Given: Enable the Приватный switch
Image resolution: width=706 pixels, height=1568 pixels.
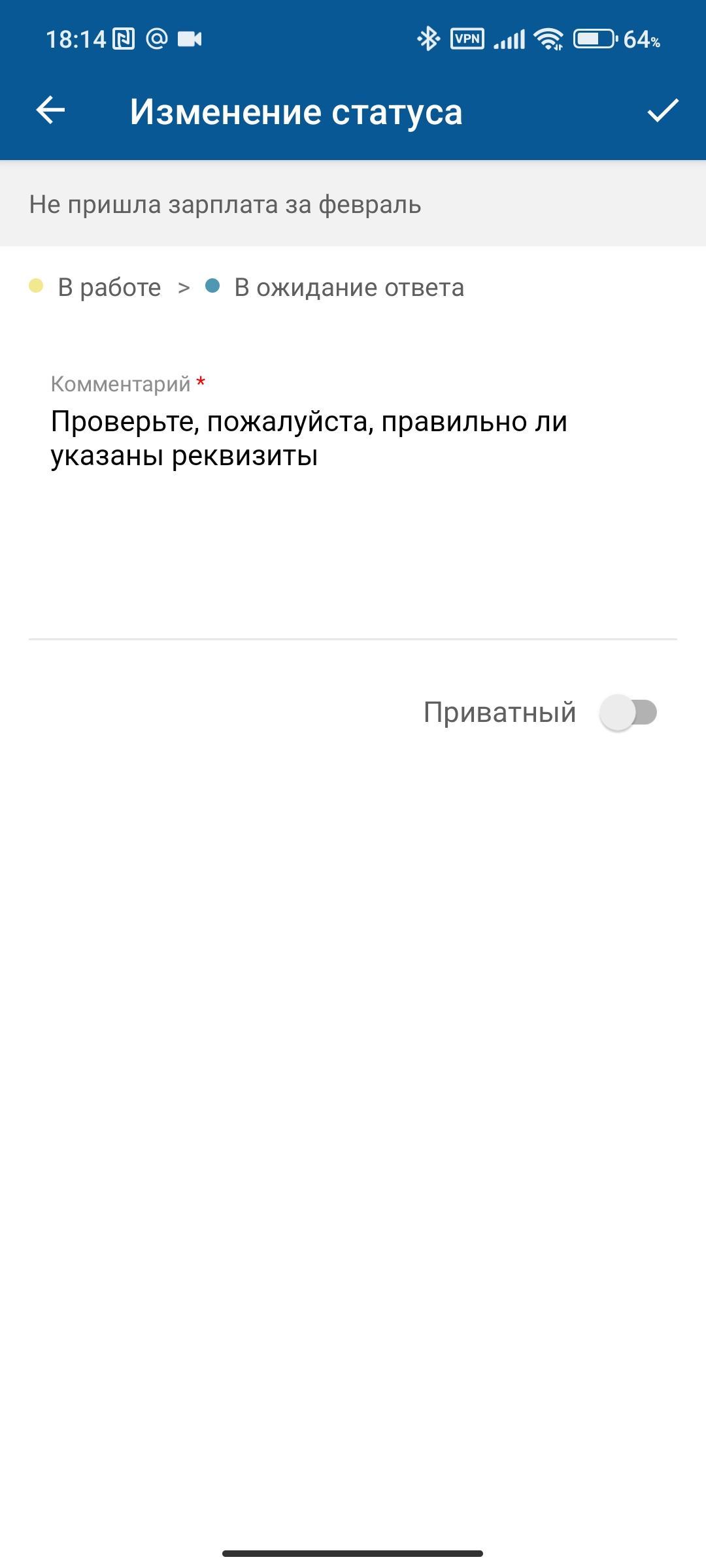Looking at the screenshot, I should pyautogui.click(x=628, y=713).
